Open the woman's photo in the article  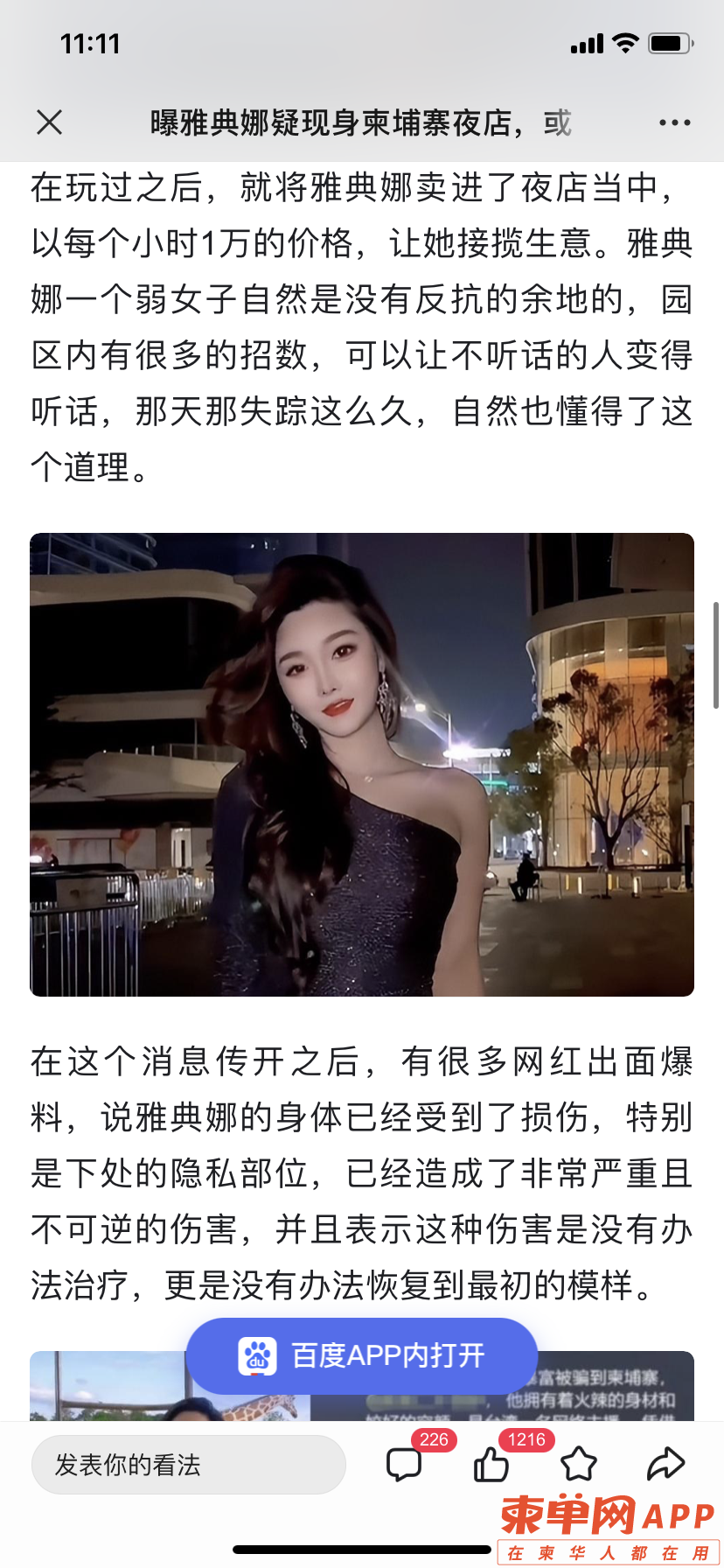pyautogui.click(x=362, y=764)
